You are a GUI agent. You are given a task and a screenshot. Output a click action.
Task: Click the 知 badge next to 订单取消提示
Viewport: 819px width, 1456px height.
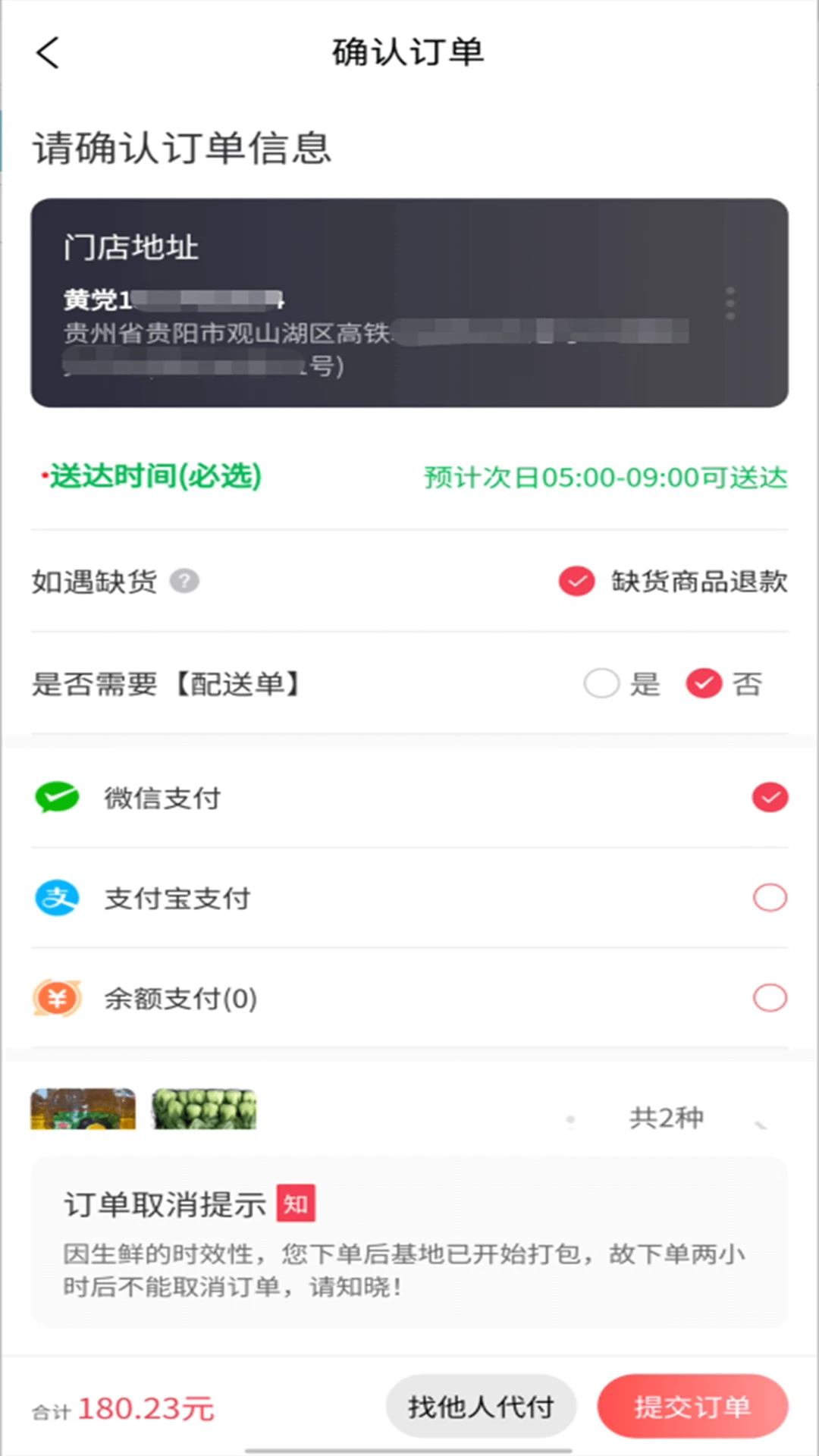pyautogui.click(x=297, y=1203)
